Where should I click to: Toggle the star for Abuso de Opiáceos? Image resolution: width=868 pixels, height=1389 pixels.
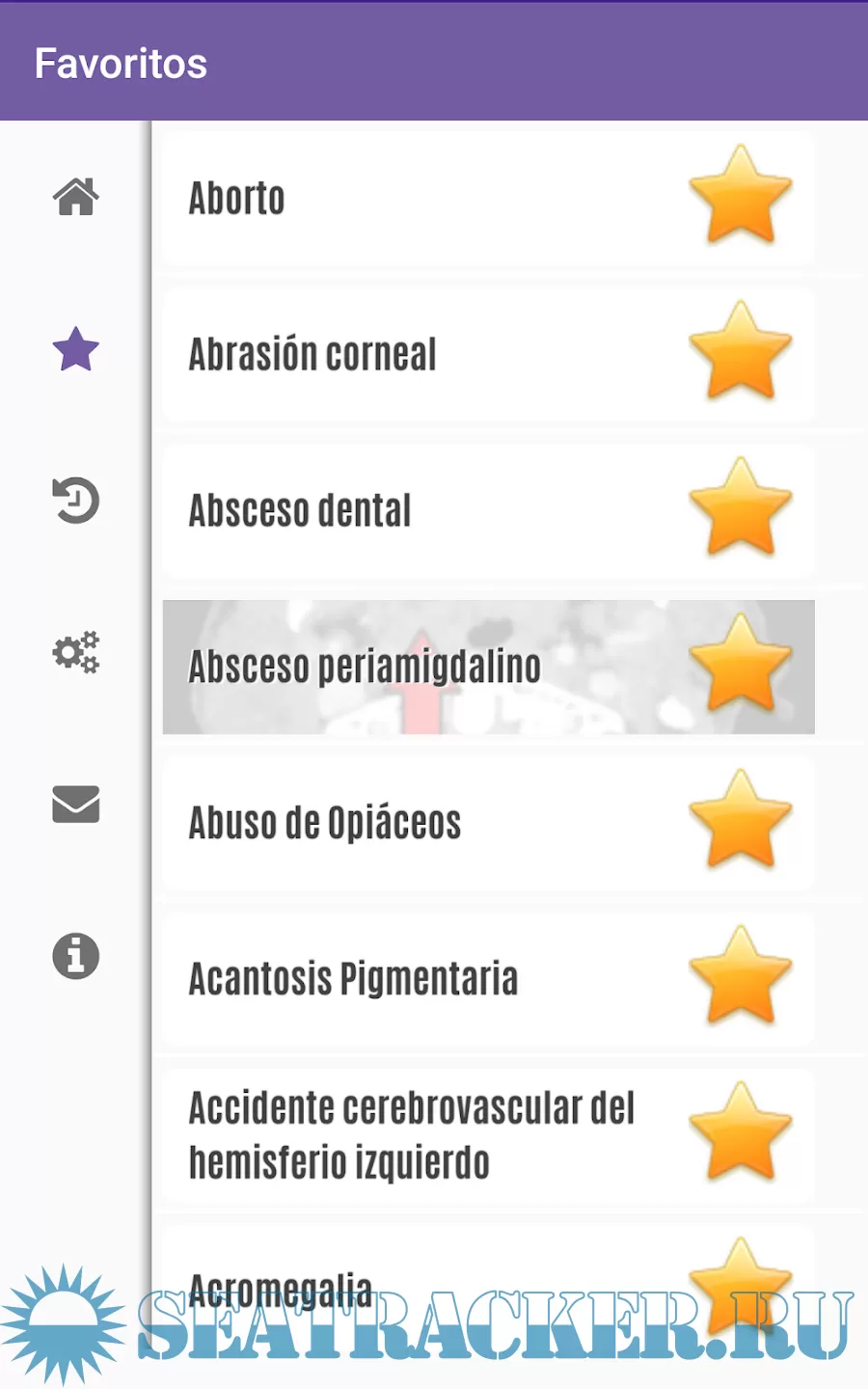(740, 821)
